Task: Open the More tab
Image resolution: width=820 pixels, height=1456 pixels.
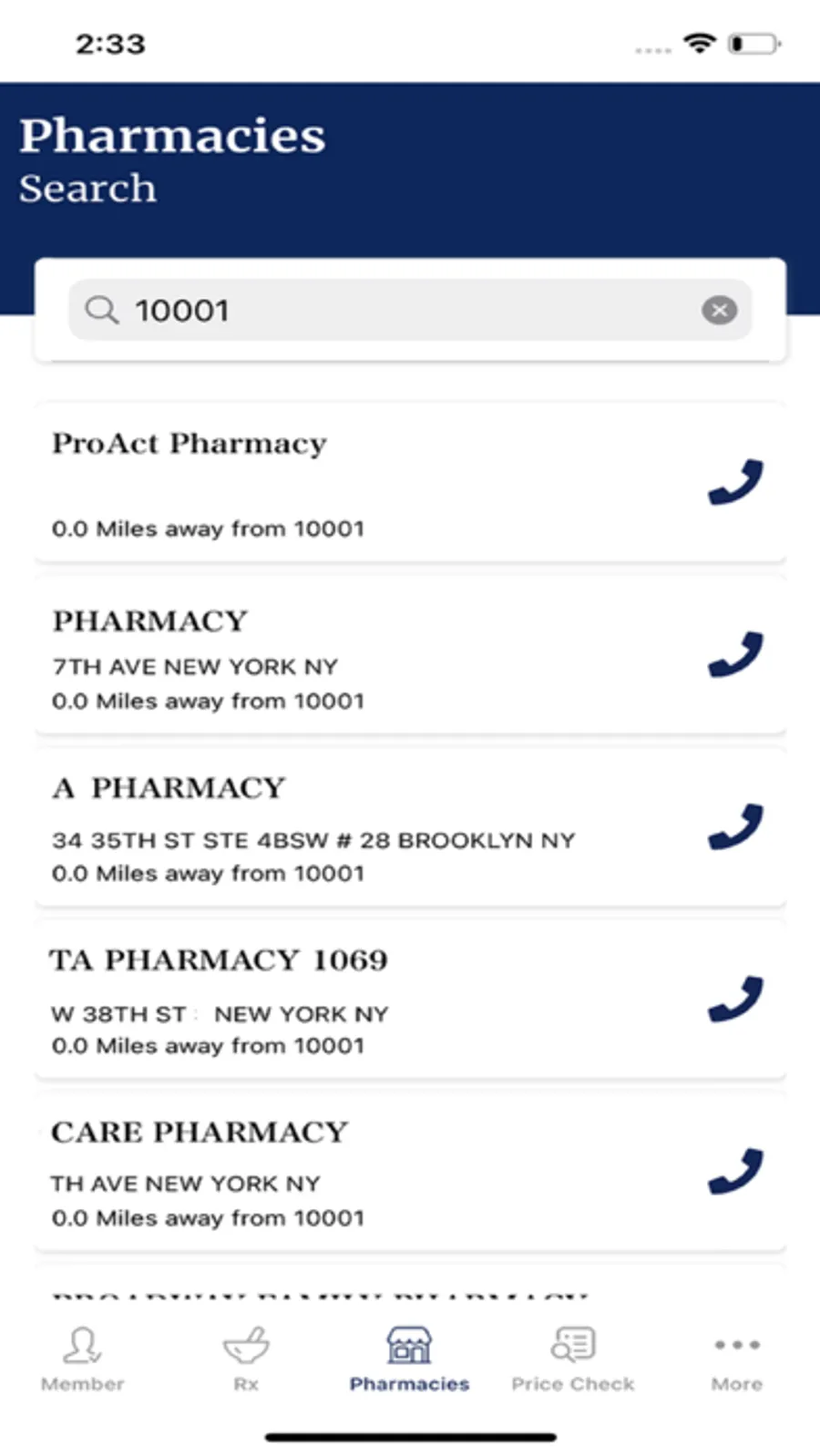Action: pyautogui.click(x=736, y=1358)
